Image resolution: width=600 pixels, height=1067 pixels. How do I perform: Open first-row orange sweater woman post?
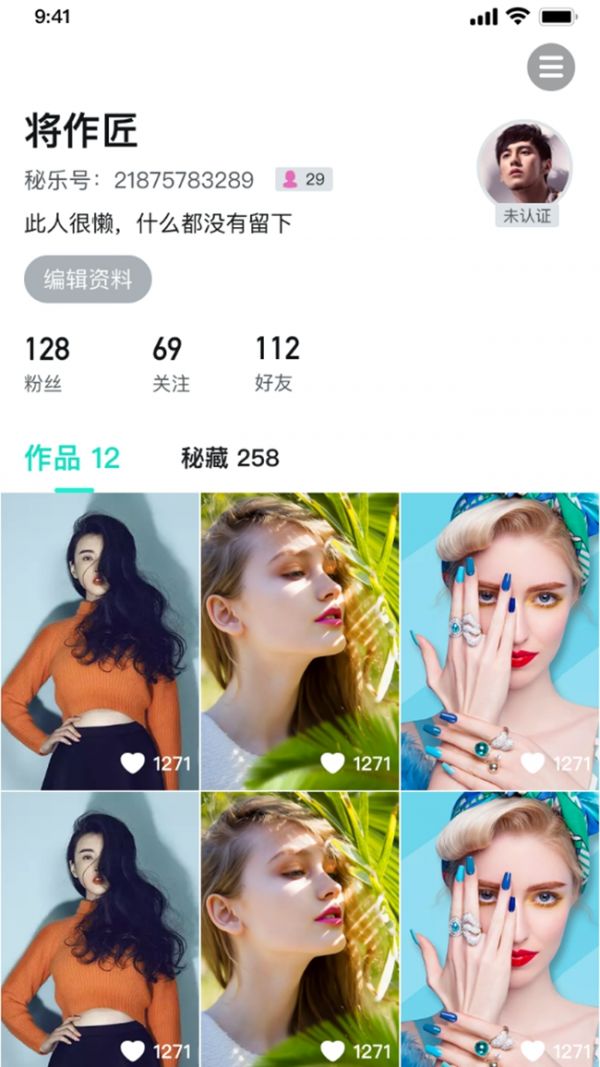99,640
